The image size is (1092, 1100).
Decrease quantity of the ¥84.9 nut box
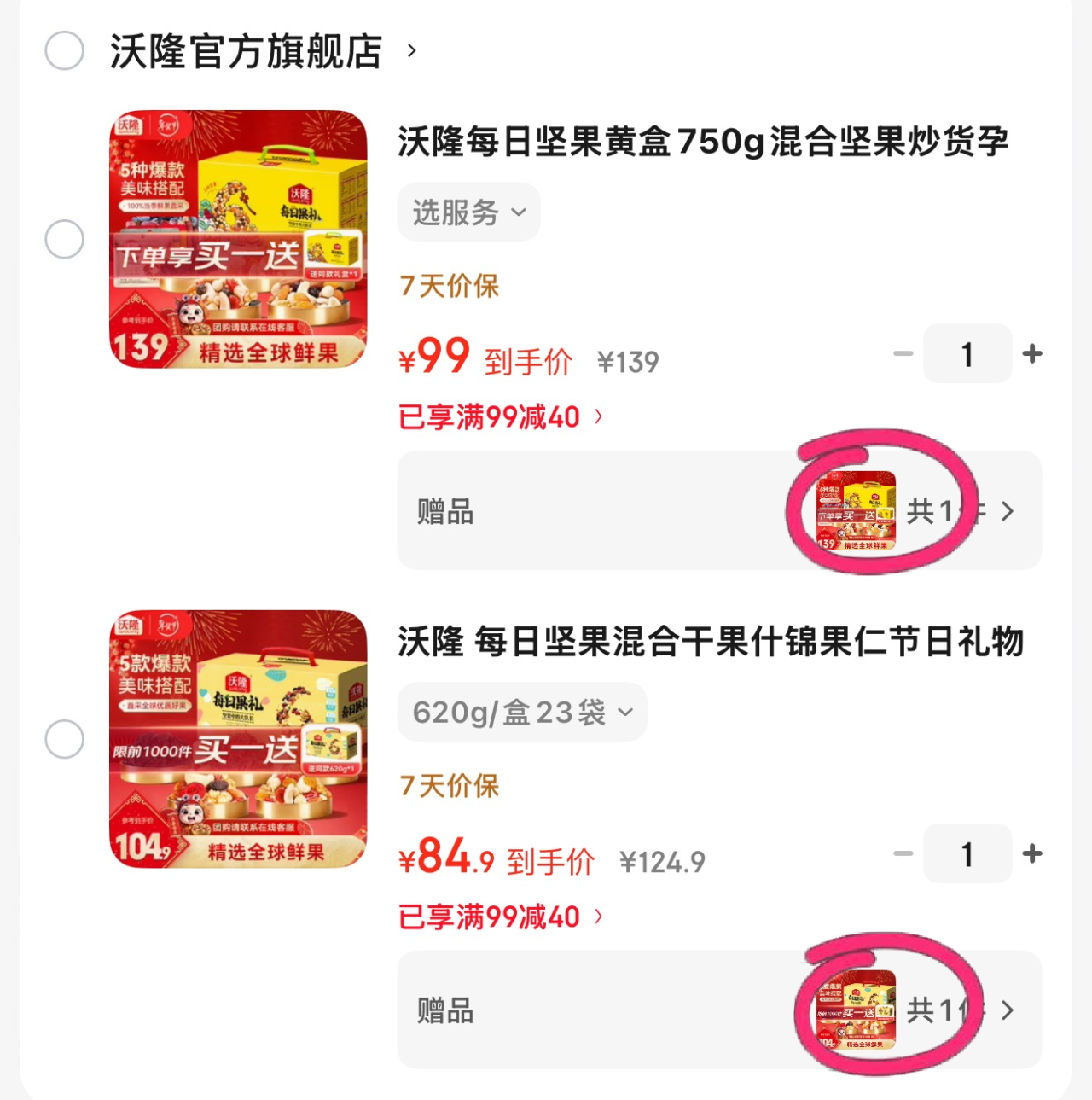tap(903, 853)
